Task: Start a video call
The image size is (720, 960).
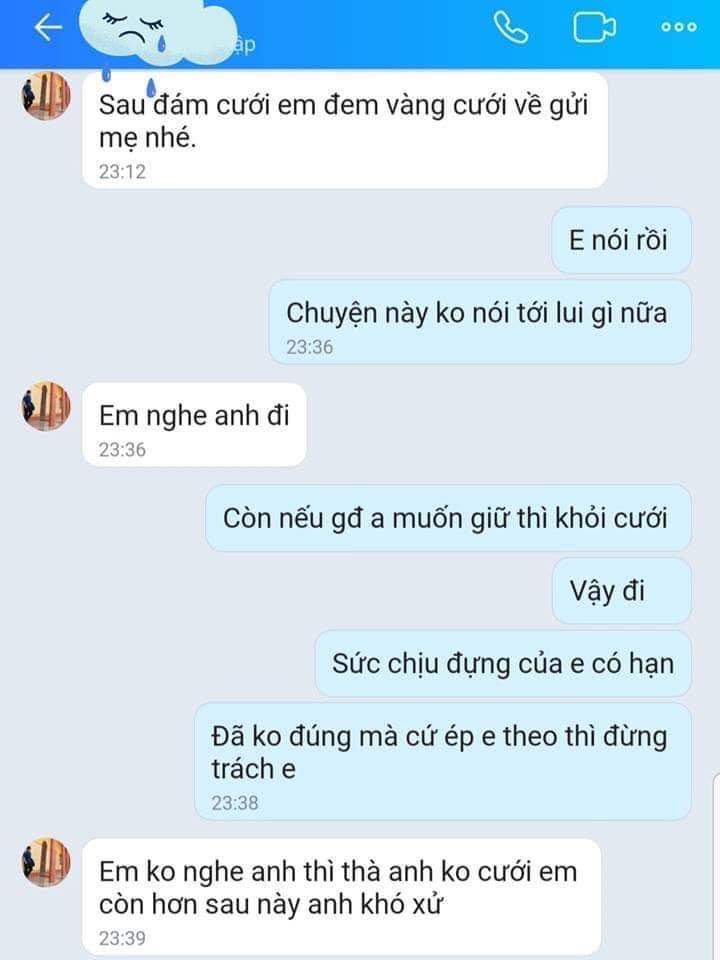Action: coord(594,29)
